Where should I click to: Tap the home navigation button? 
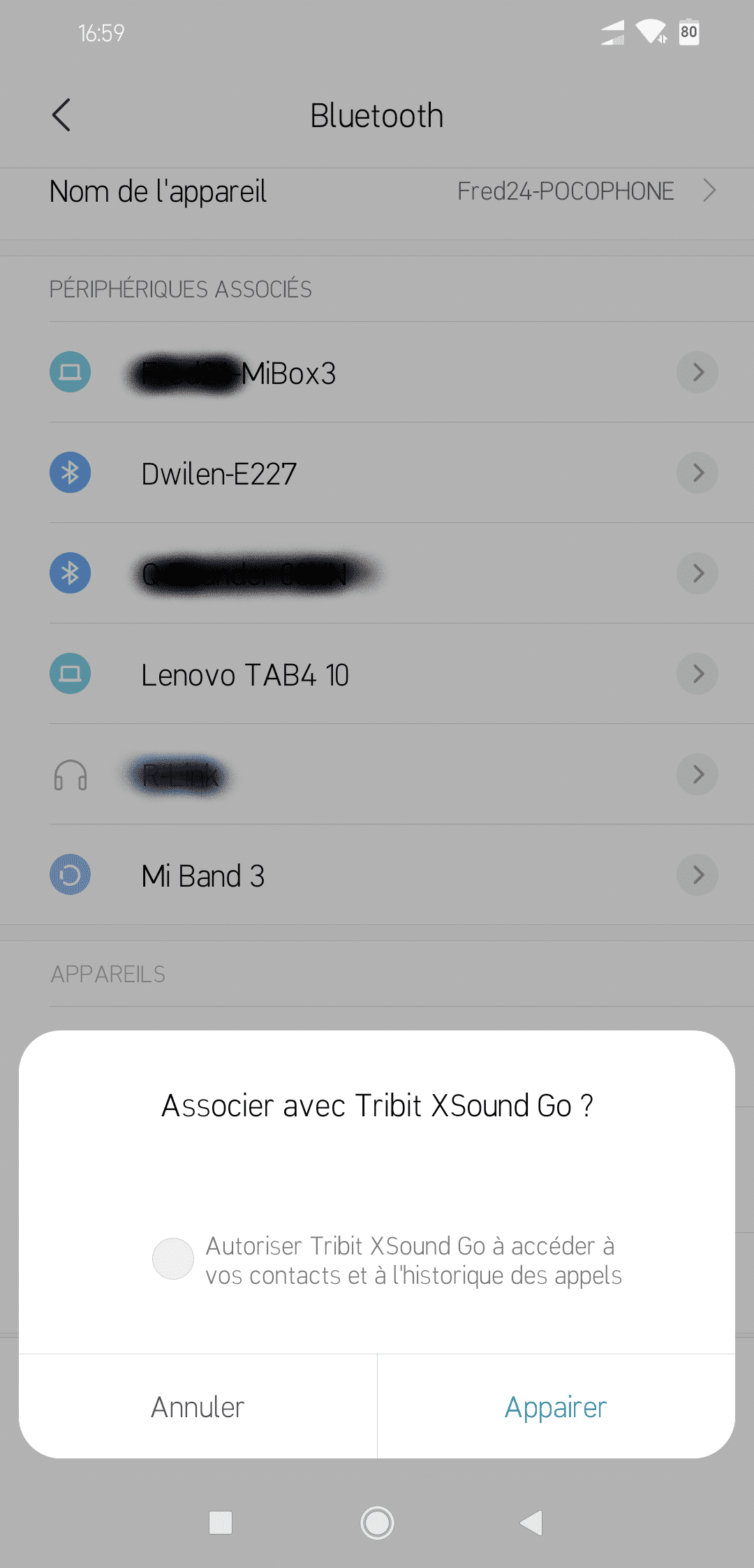point(377,1523)
